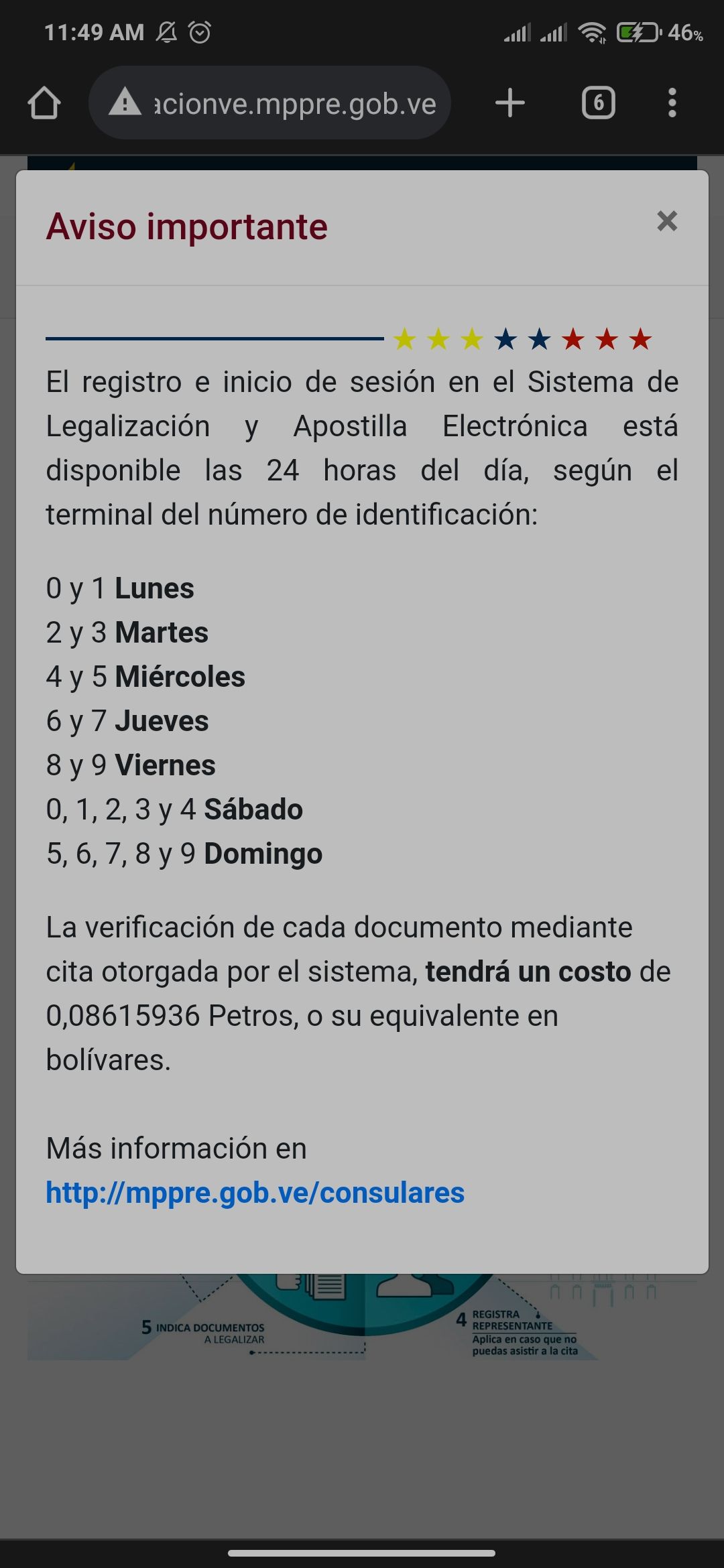This screenshot has height=1568, width=724.
Task: Tap the alarm clock status bar icon
Action: [x=198, y=31]
